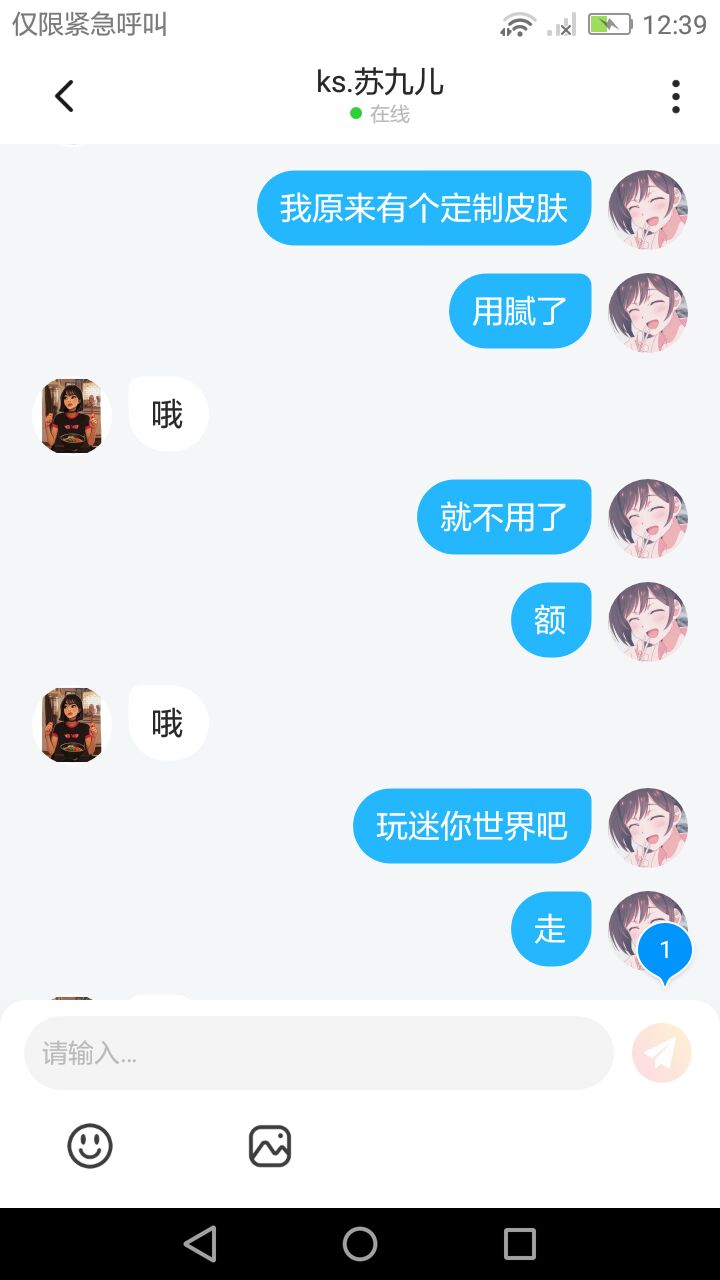Viewport: 720px width, 1280px height.
Task: Jump to the 1 new message bubble
Action: [665, 953]
